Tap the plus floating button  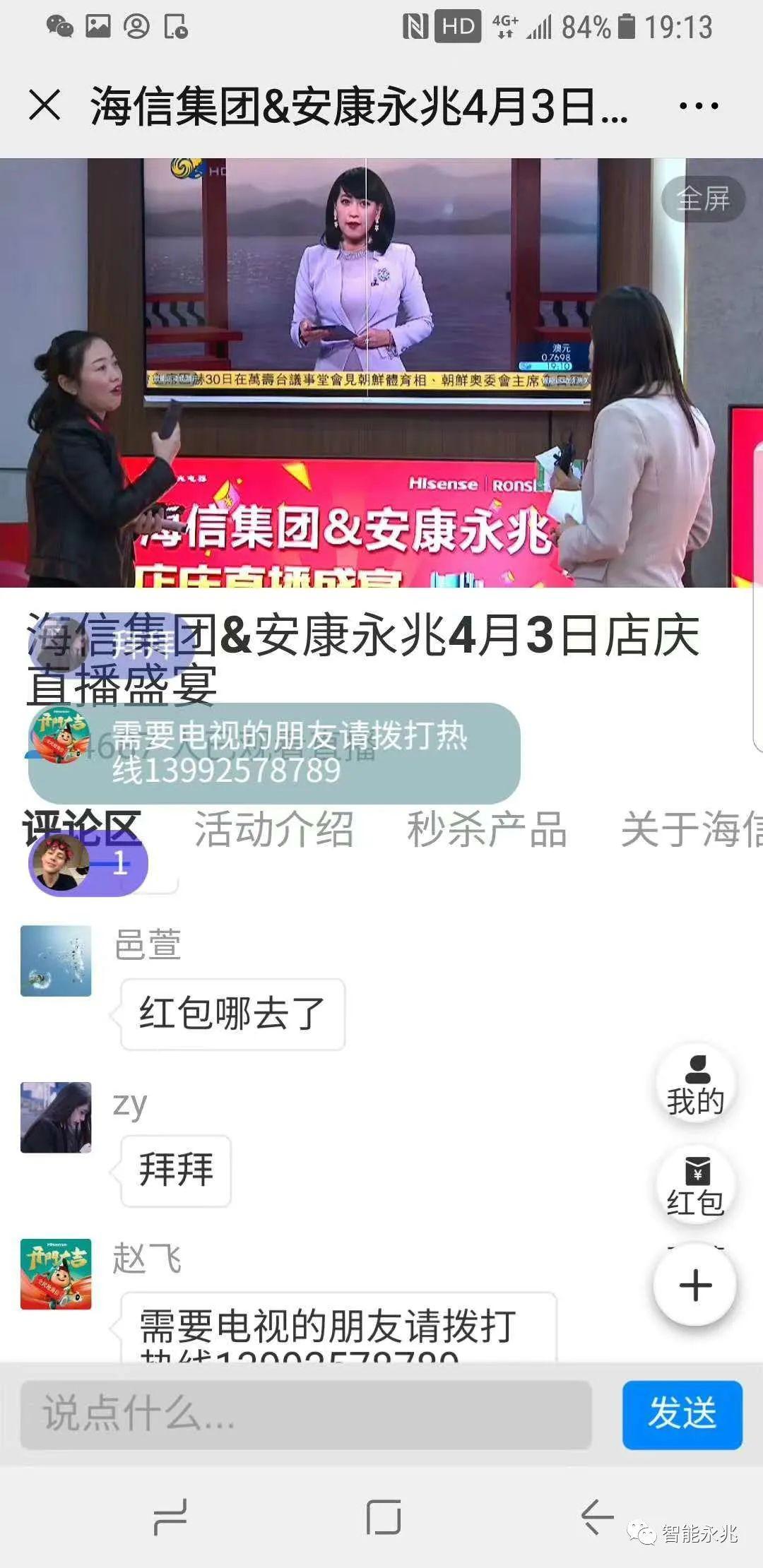(695, 1285)
